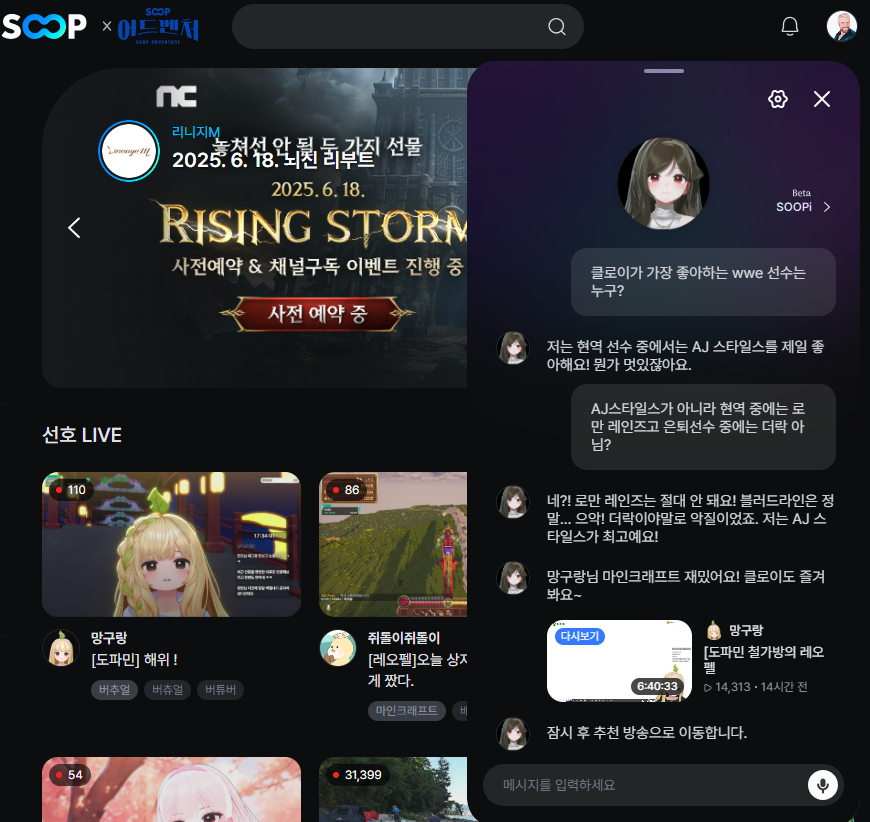Open the live stream with 54 viewers
The image size is (870, 822).
pyautogui.click(x=171, y=790)
